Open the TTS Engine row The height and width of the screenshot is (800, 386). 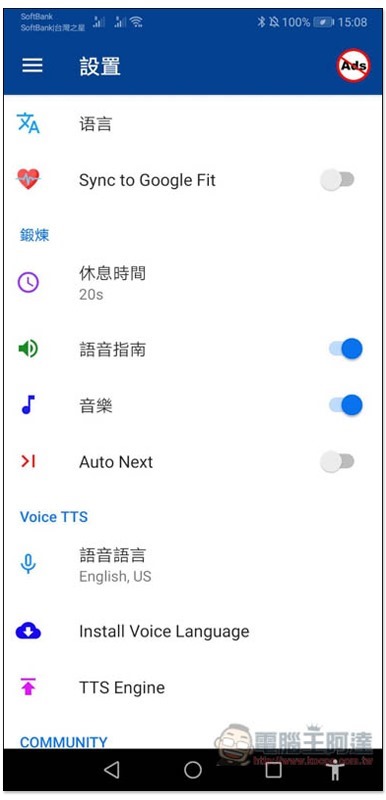[x=193, y=688]
